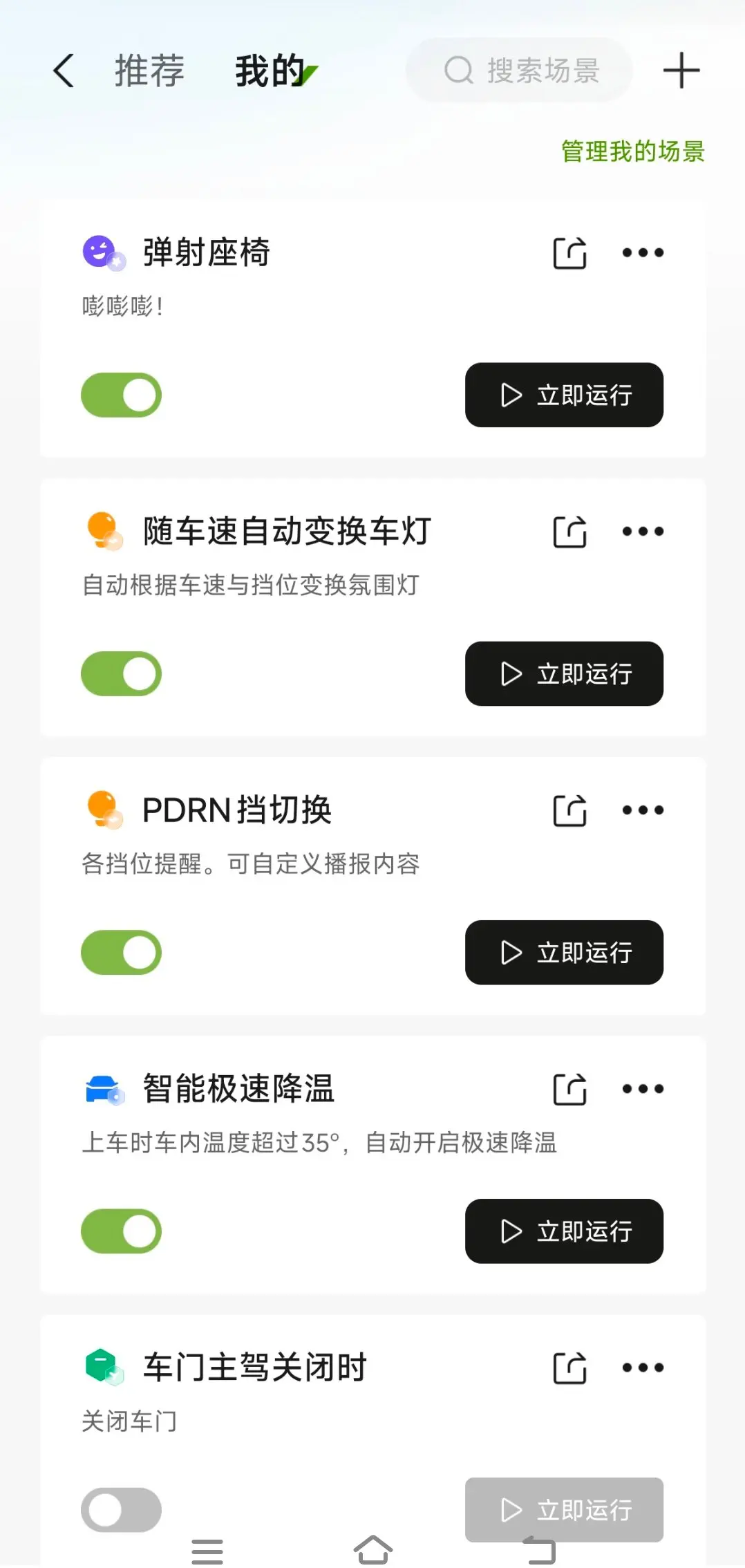This screenshot has height=1568, width=745.
Task: Open more options for 弹射座椅
Action: point(643,253)
